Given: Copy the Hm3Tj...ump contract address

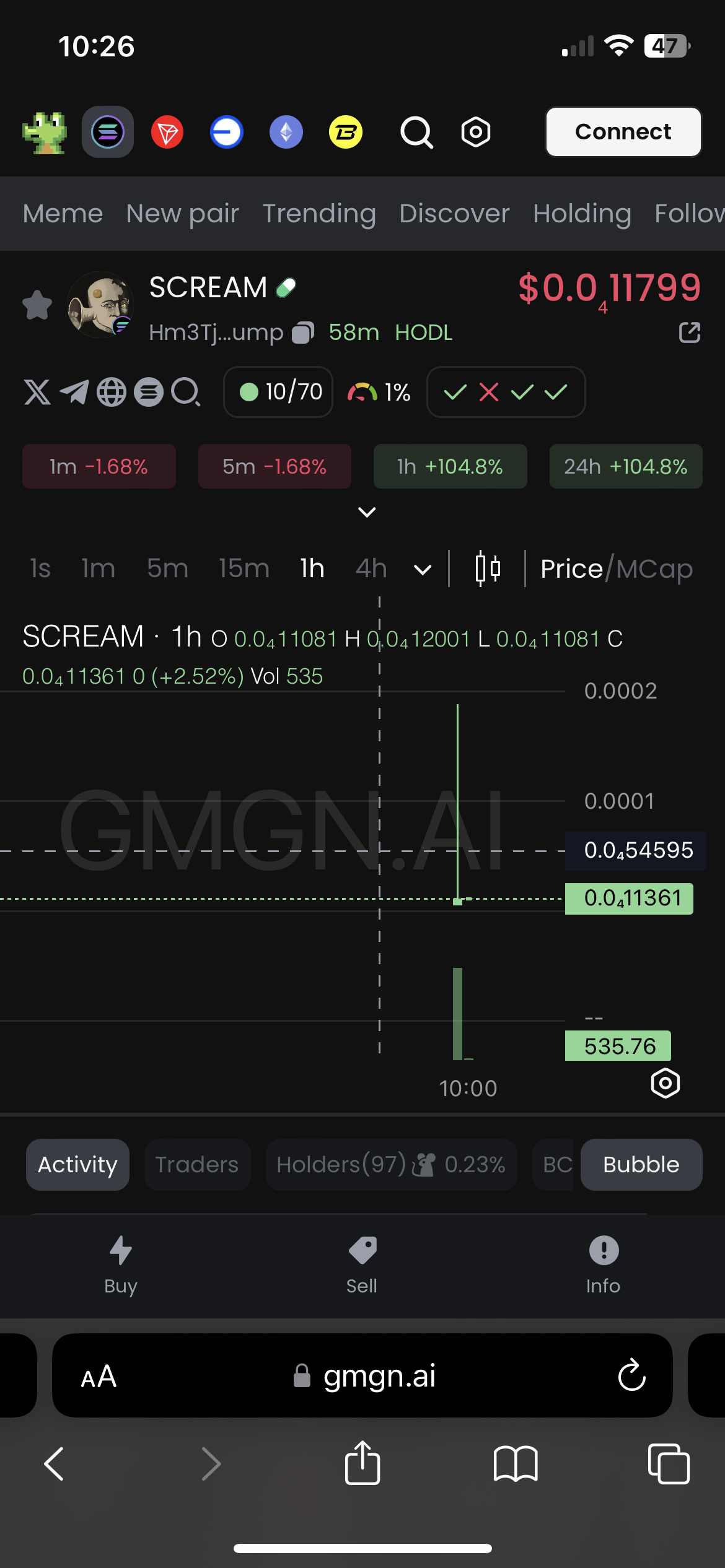Looking at the screenshot, I should [303, 333].
